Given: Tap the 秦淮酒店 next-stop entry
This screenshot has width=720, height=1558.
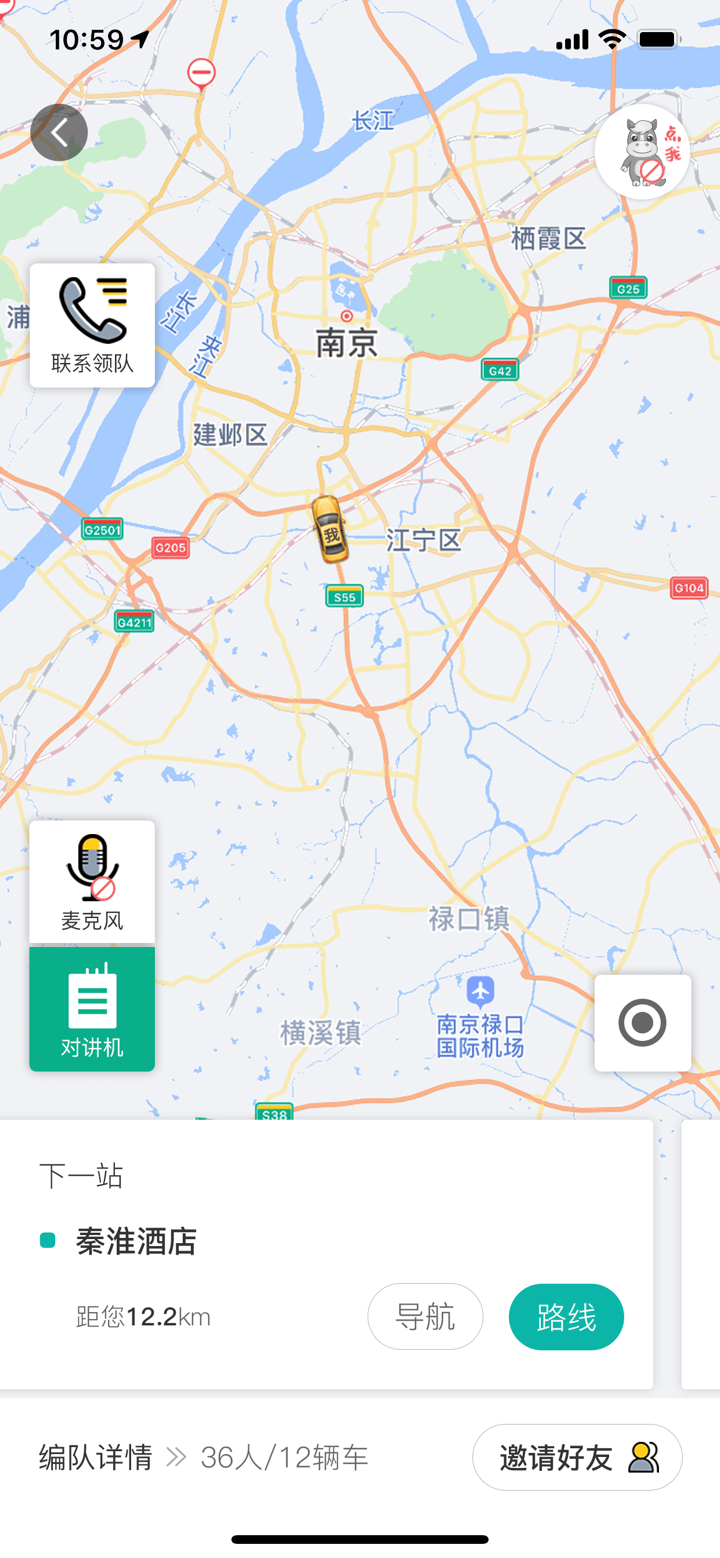Looking at the screenshot, I should pyautogui.click(x=135, y=1241).
